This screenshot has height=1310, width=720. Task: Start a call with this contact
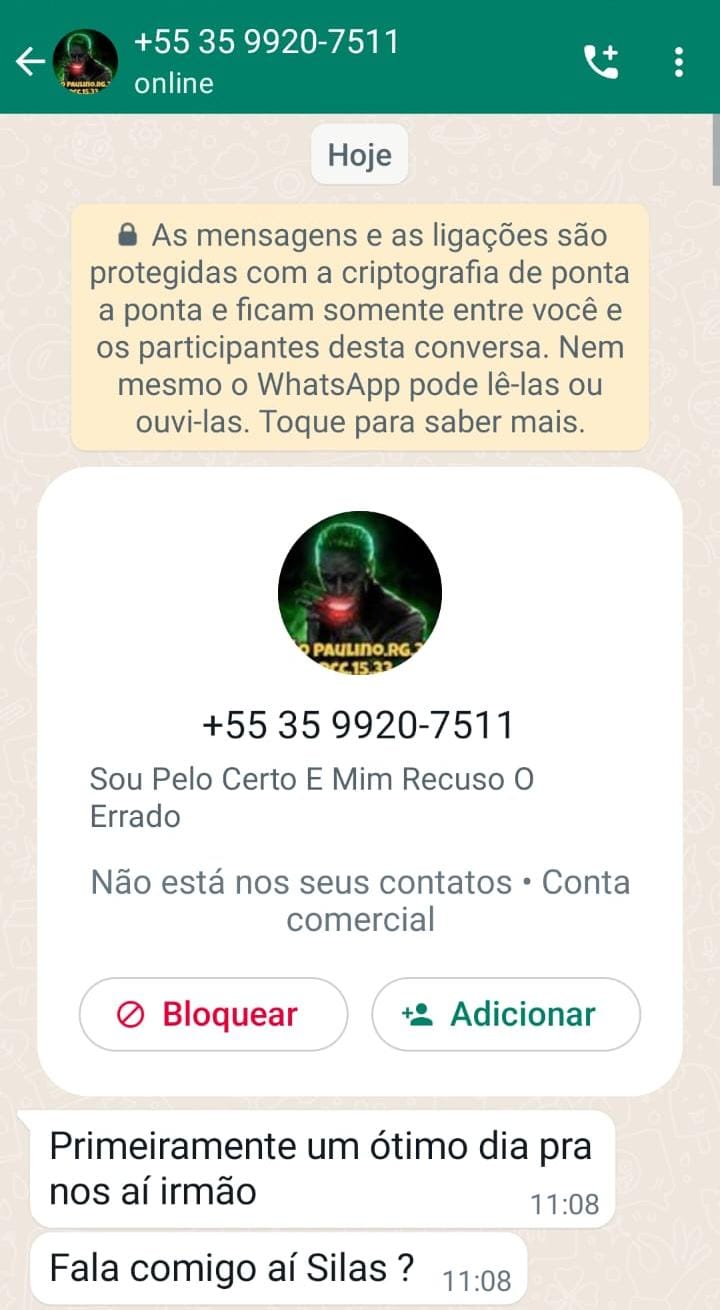tap(601, 62)
